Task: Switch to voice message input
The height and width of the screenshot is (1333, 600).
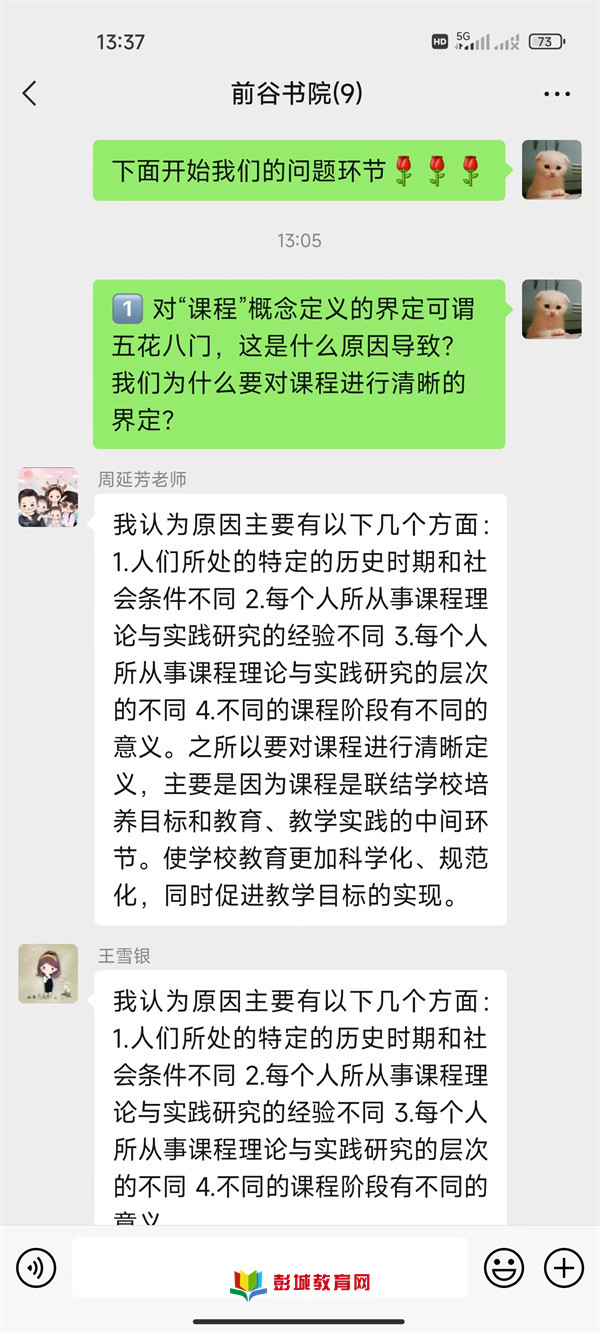Action: [x=36, y=1268]
